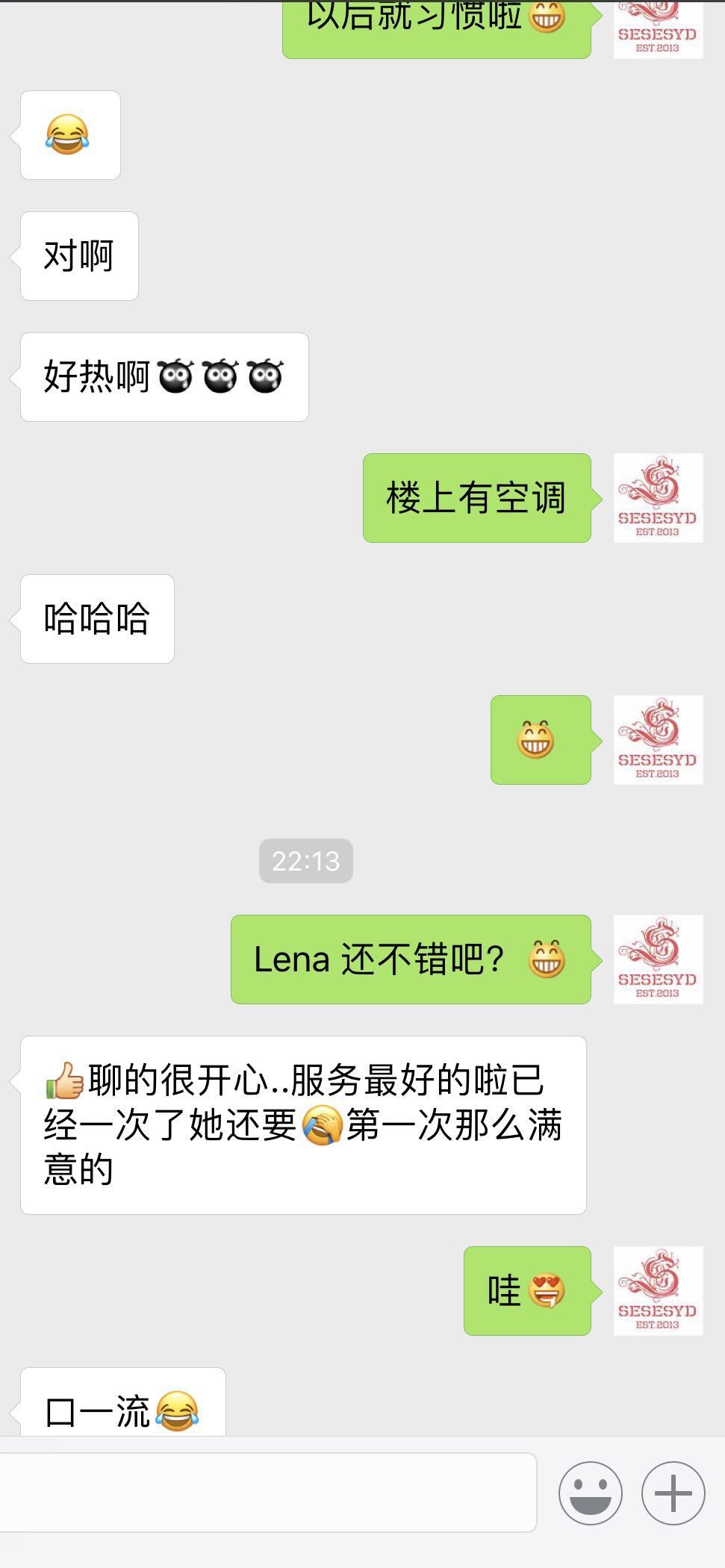Screen dimensions: 725x1568
Task: Open SESESYD avatar beside 楼上有空调 message
Action: click(x=658, y=498)
